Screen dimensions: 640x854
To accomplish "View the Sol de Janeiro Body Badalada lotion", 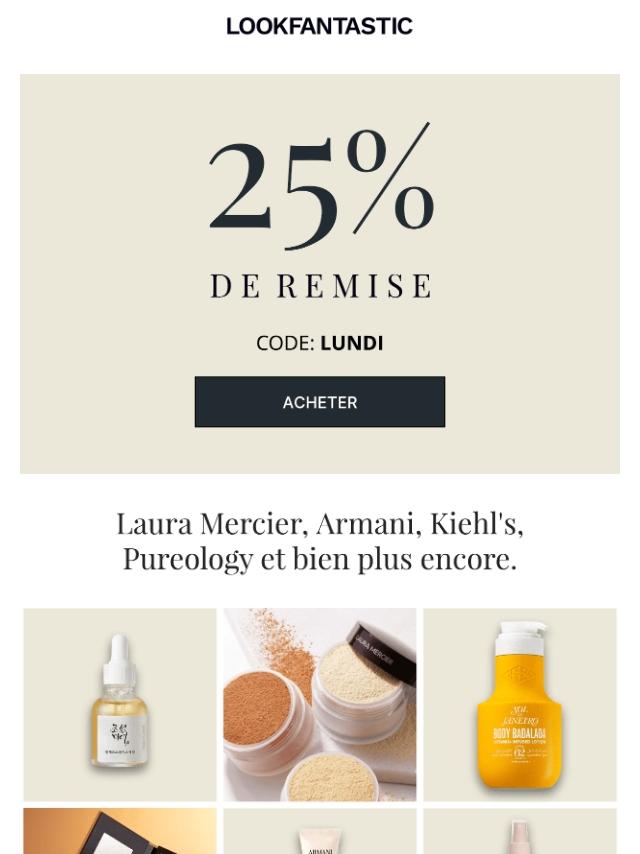I will pyautogui.click(x=519, y=704).
